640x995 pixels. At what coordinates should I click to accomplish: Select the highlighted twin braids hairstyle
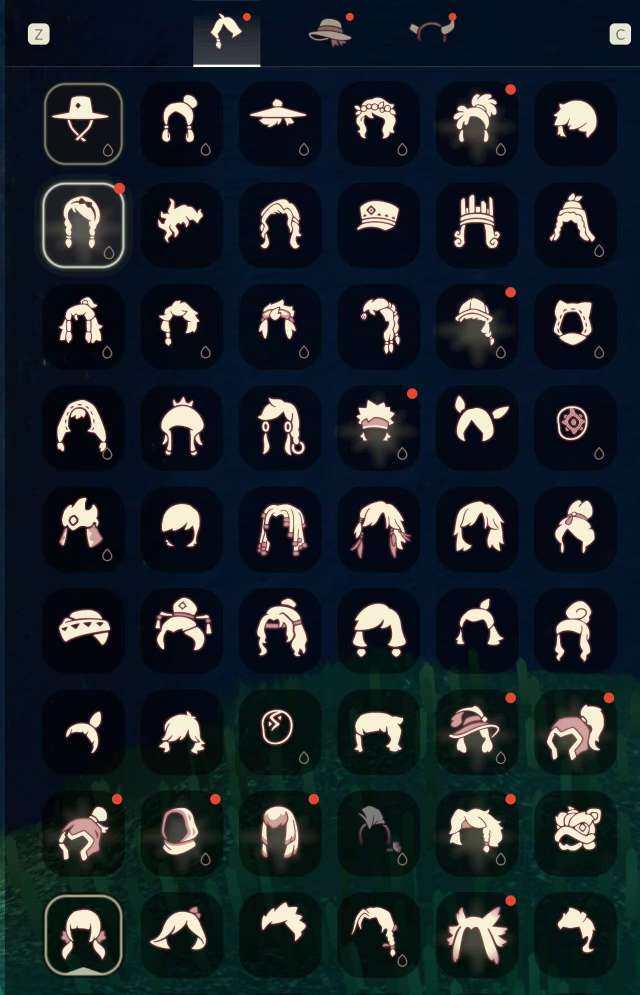[x=83, y=225]
